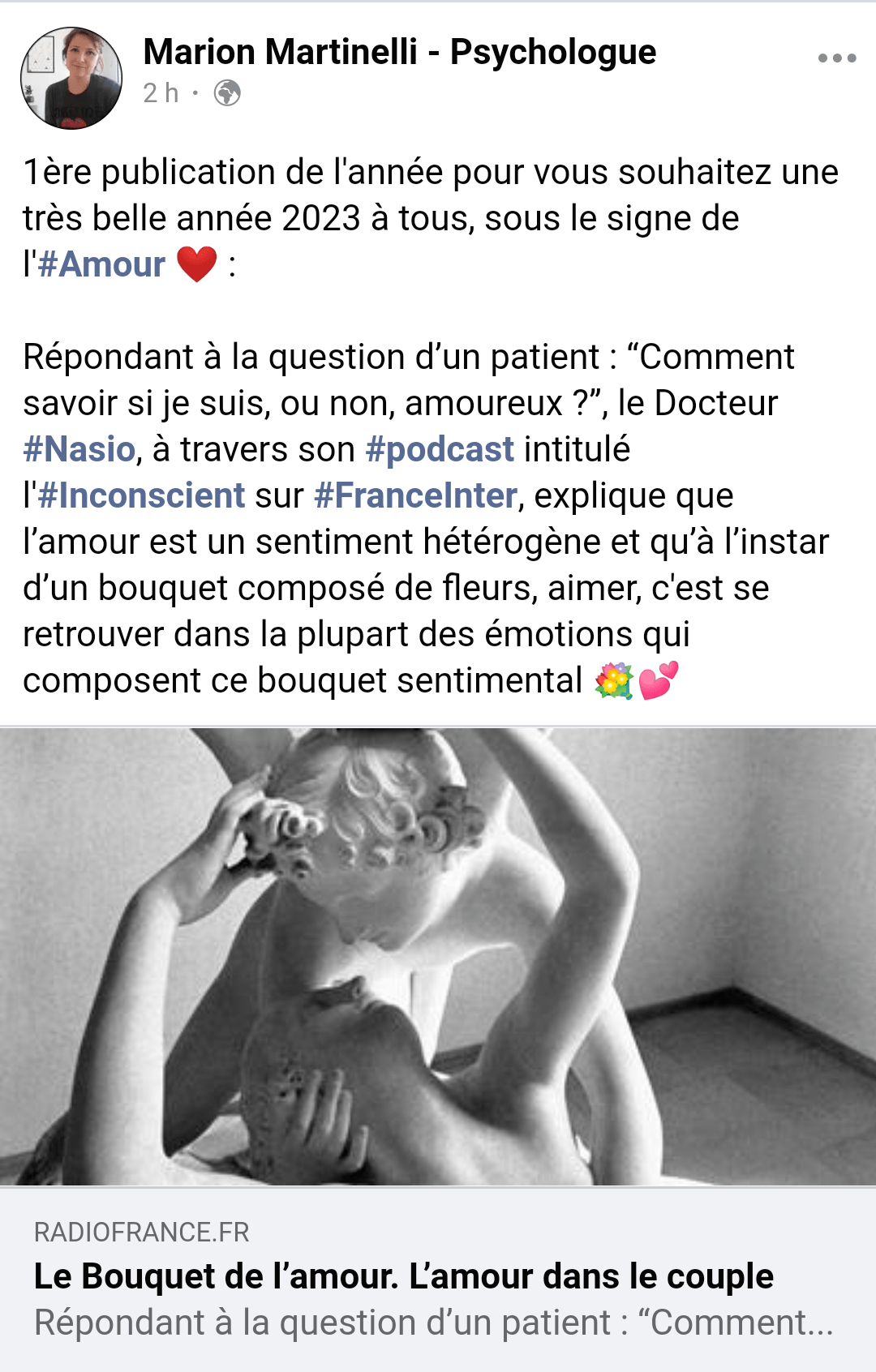This screenshot has width=876, height=1372.
Task: Tap the #Nasio hashtag
Action: click(x=79, y=449)
